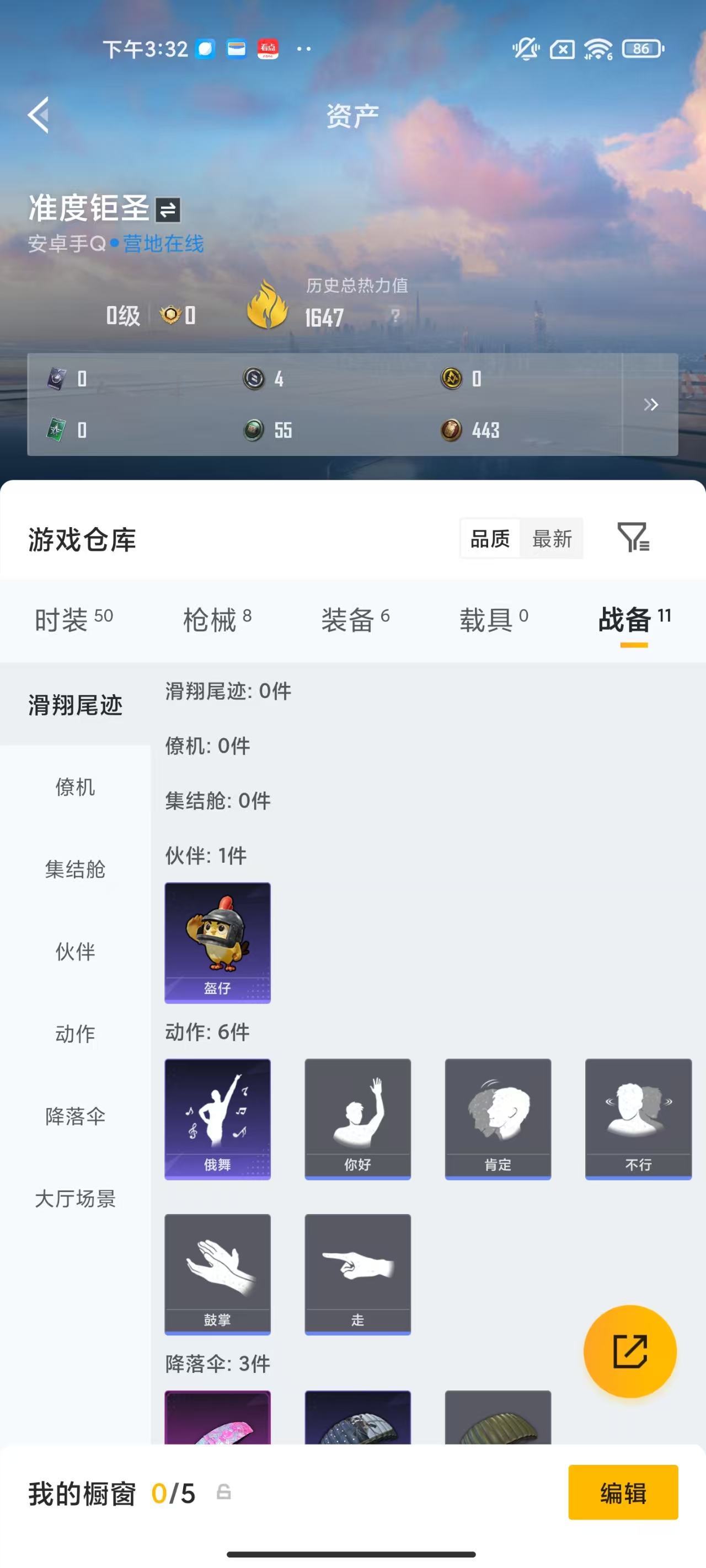This screenshot has height=1568, width=706.
Task: Tap the share button above 编辑
Action: [630, 1351]
